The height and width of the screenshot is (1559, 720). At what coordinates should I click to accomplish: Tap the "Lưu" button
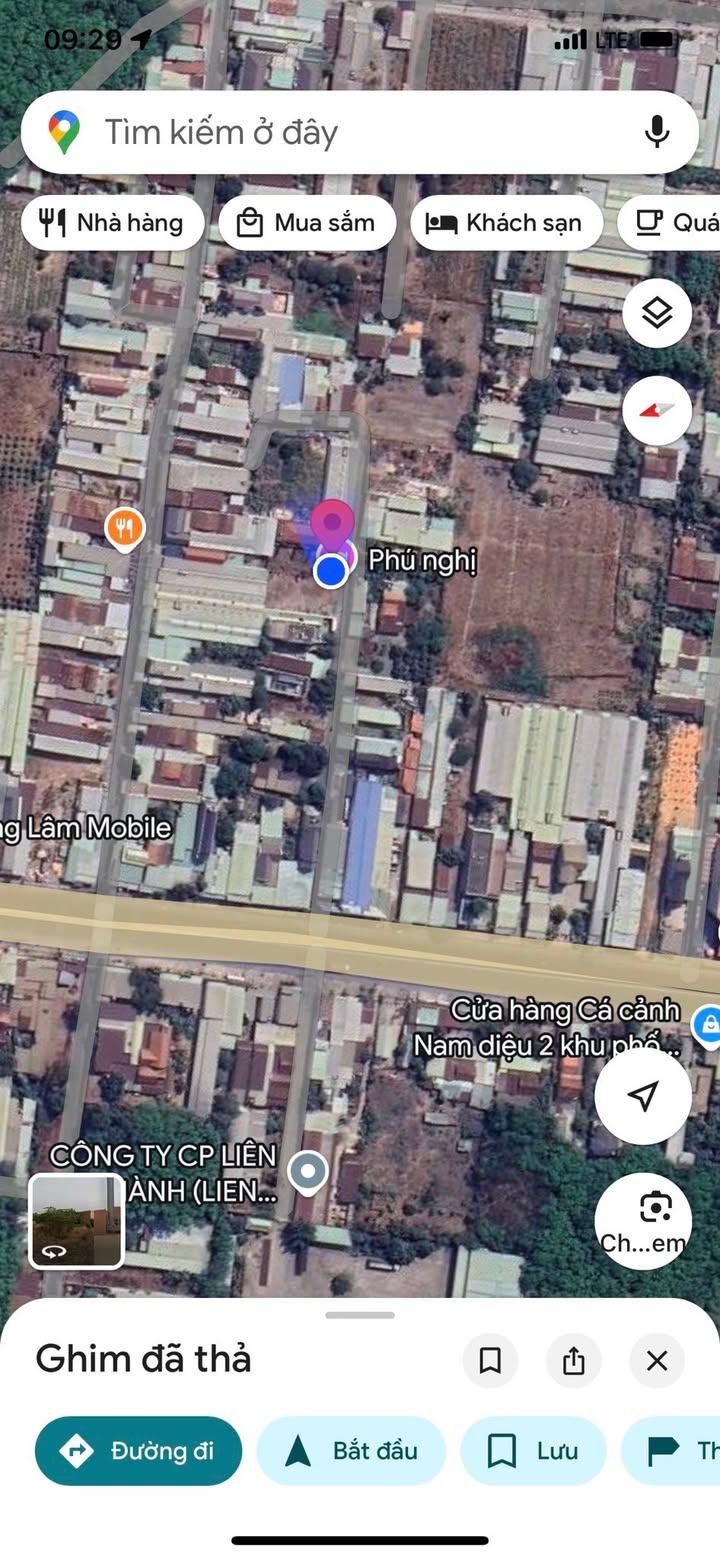(533, 1450)
